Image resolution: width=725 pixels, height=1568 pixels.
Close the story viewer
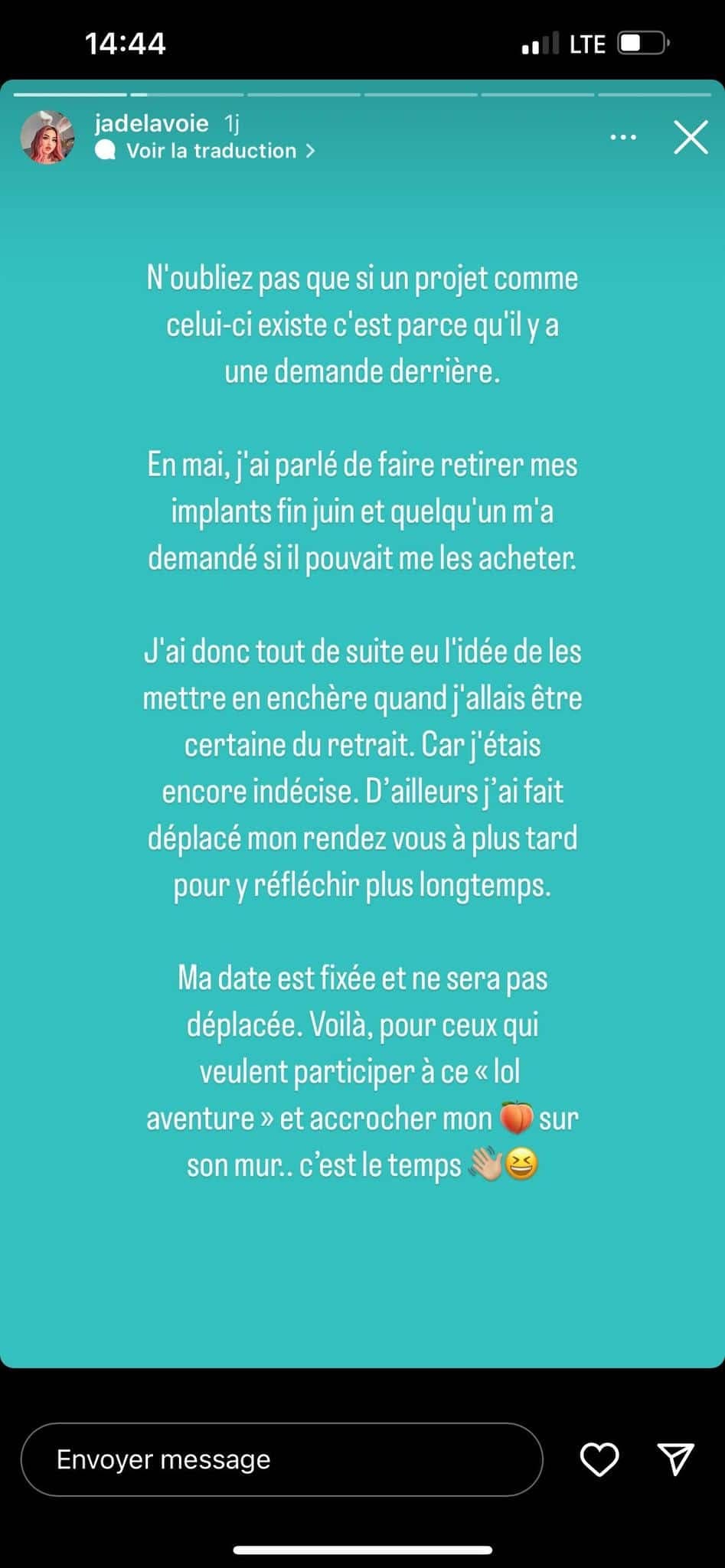(691, 138)
